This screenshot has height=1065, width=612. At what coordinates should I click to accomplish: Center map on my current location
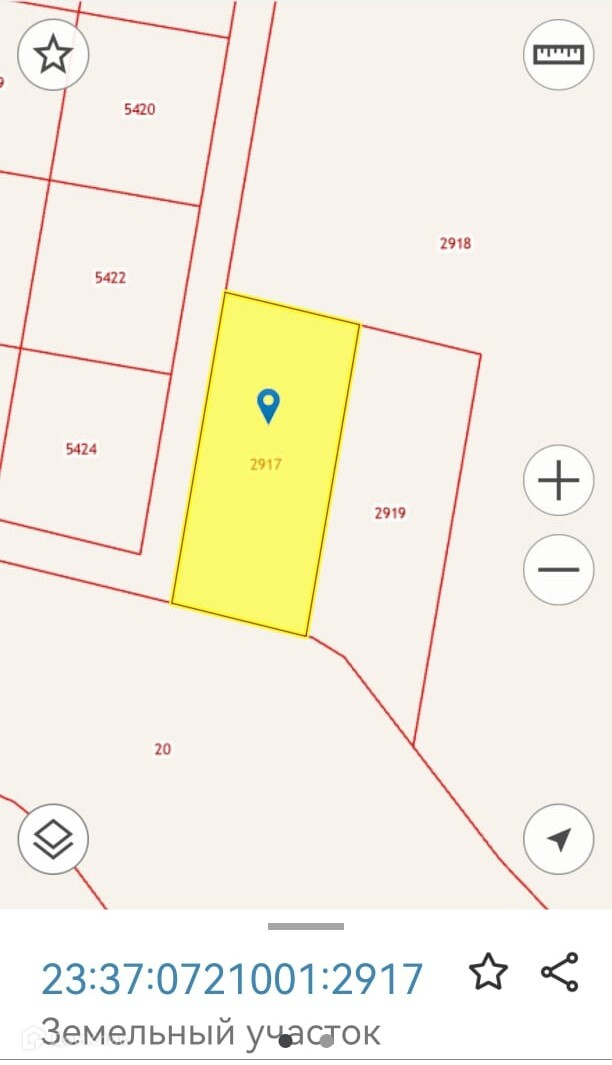point(558,839)
